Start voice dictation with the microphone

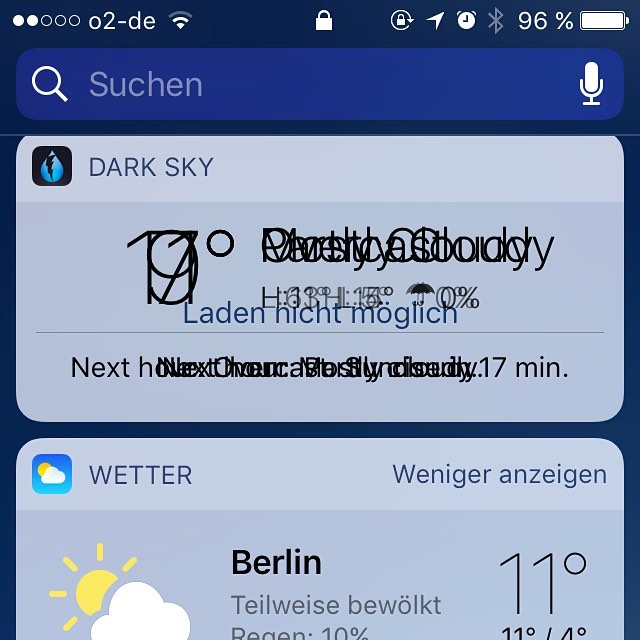point(591,85)
